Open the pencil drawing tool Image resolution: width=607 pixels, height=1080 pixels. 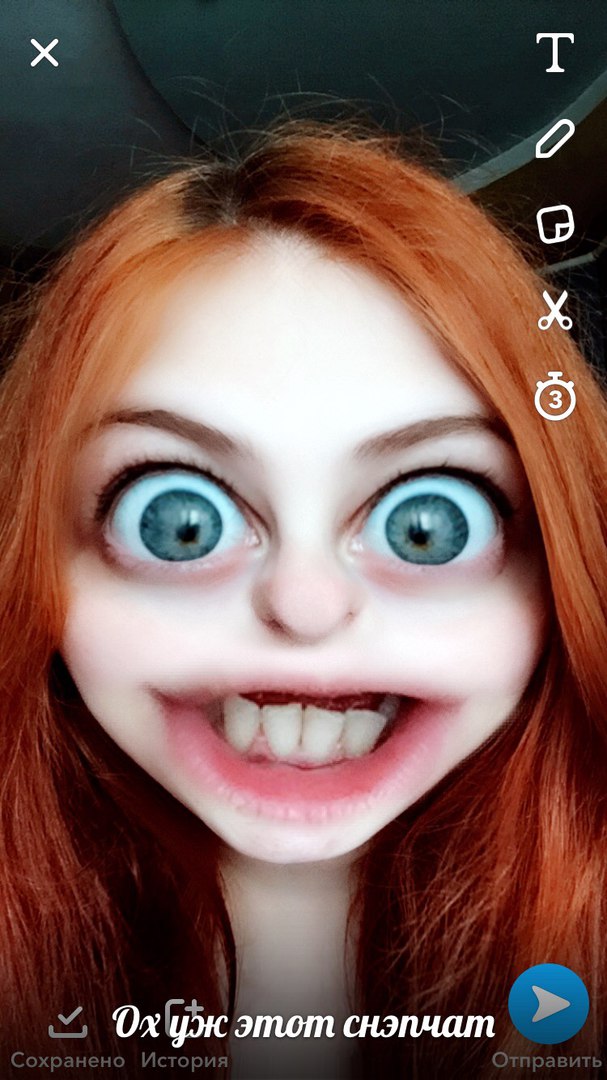[x=555, y=139]
